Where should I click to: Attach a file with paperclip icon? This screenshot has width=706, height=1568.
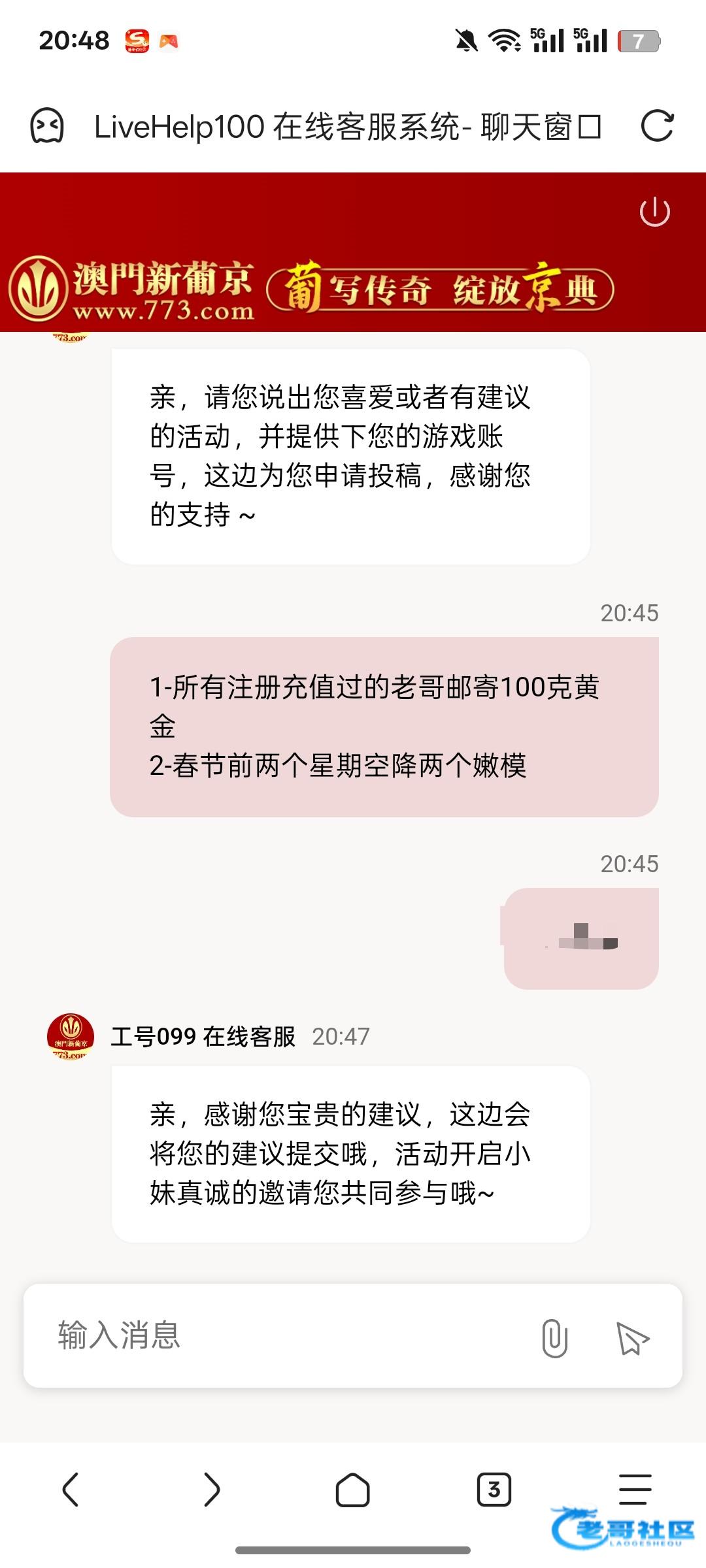tap(554, 1337)
